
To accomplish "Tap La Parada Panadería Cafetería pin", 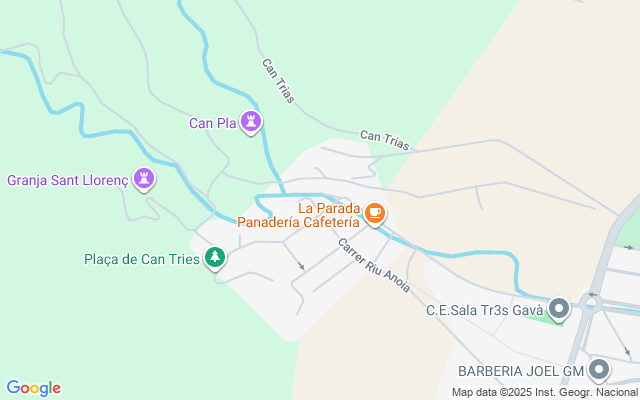I will [375, 213].
